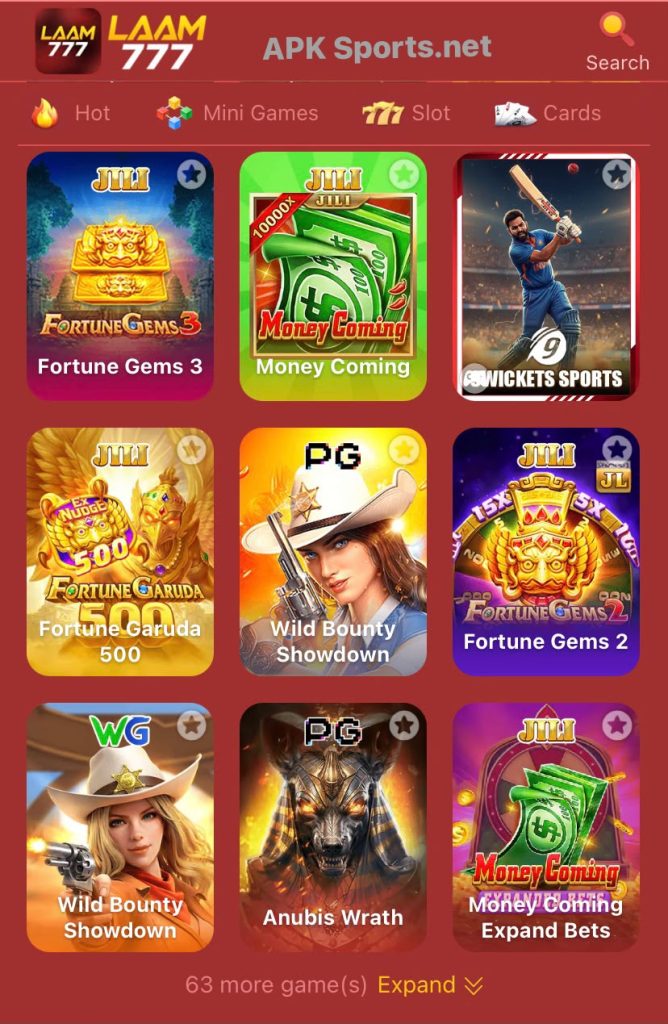Expand to show 63 more games
This screenshot has width=668, height=1024.
coord(430,985)
